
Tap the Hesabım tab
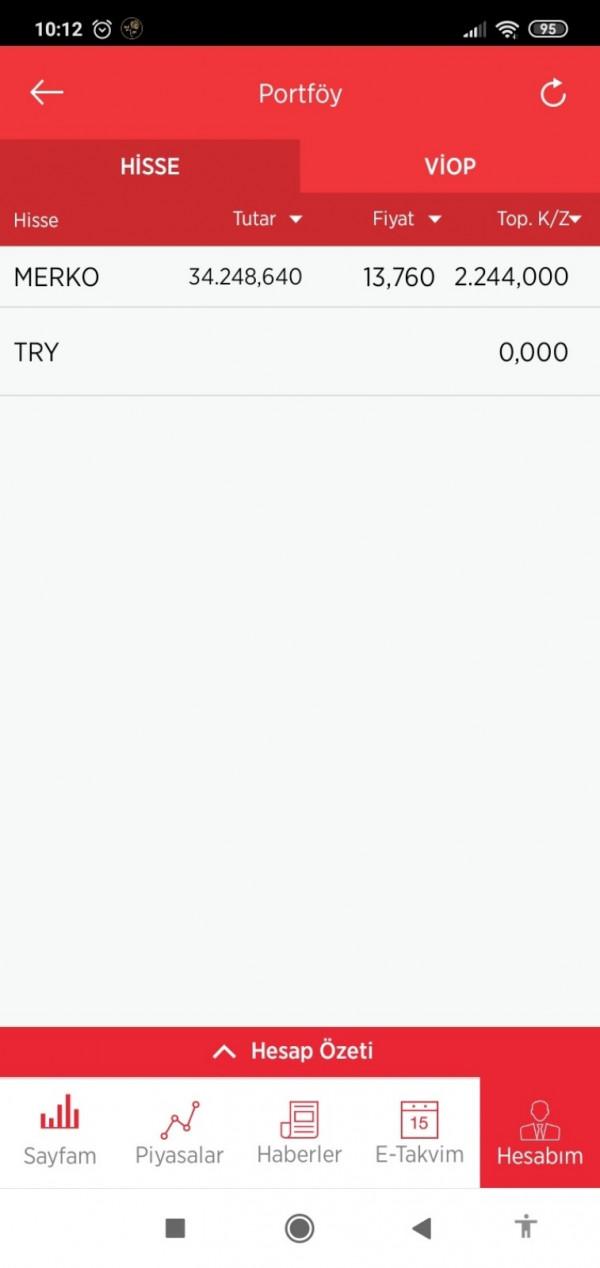click(x=540, y=1132)
